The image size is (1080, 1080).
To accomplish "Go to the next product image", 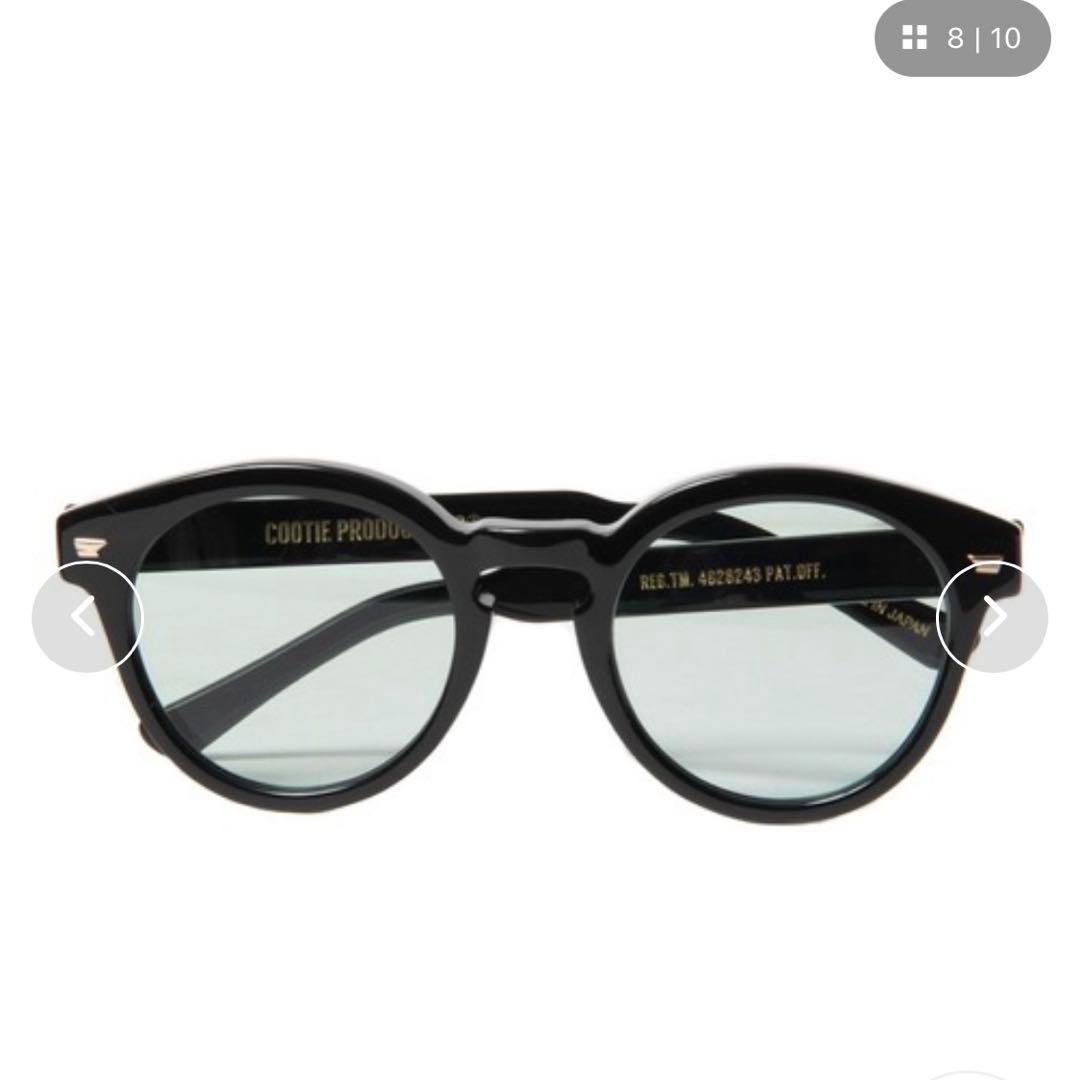I will click(x=992, y=617).
